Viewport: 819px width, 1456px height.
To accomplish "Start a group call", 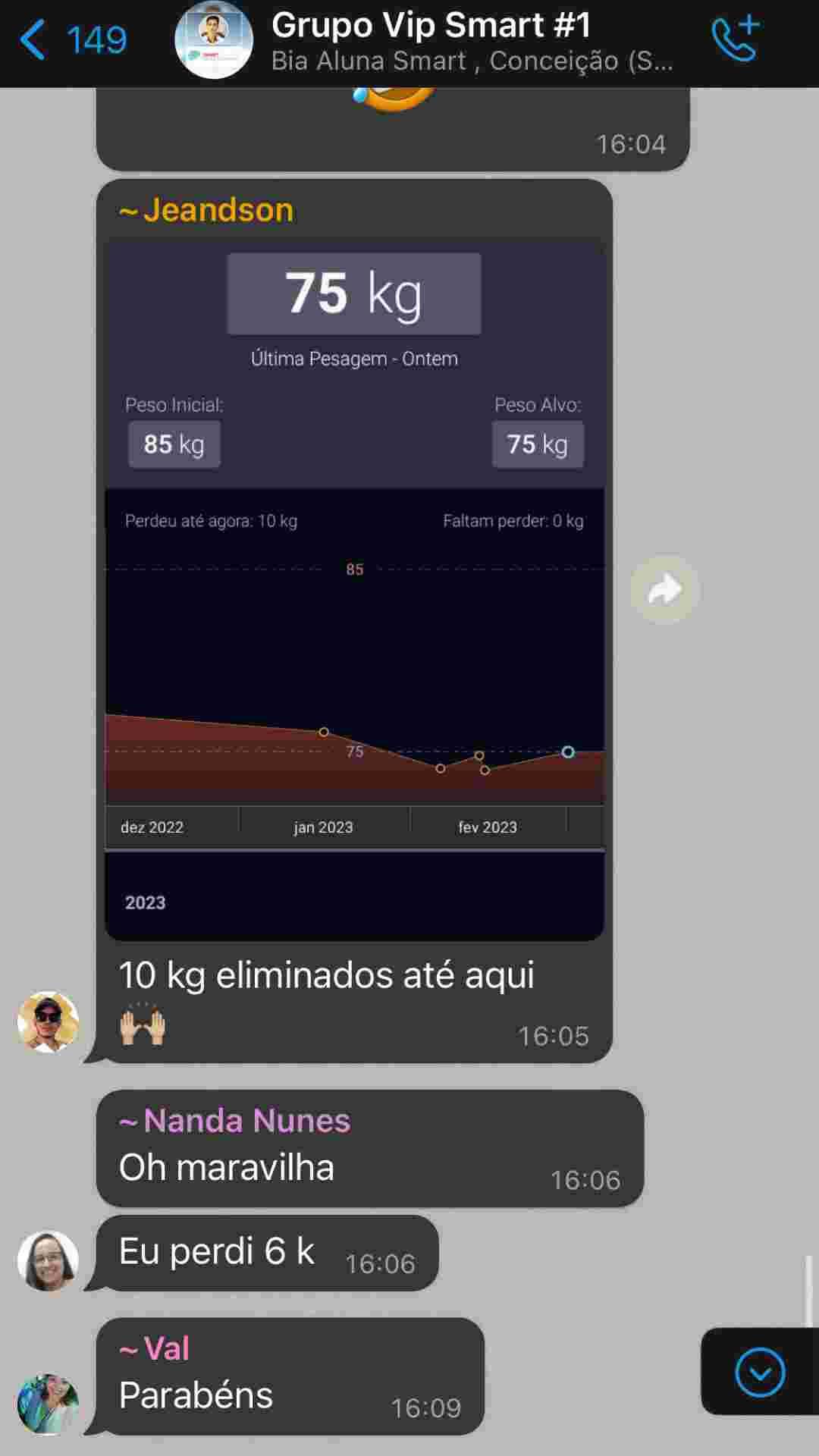I will pos(735,39).
